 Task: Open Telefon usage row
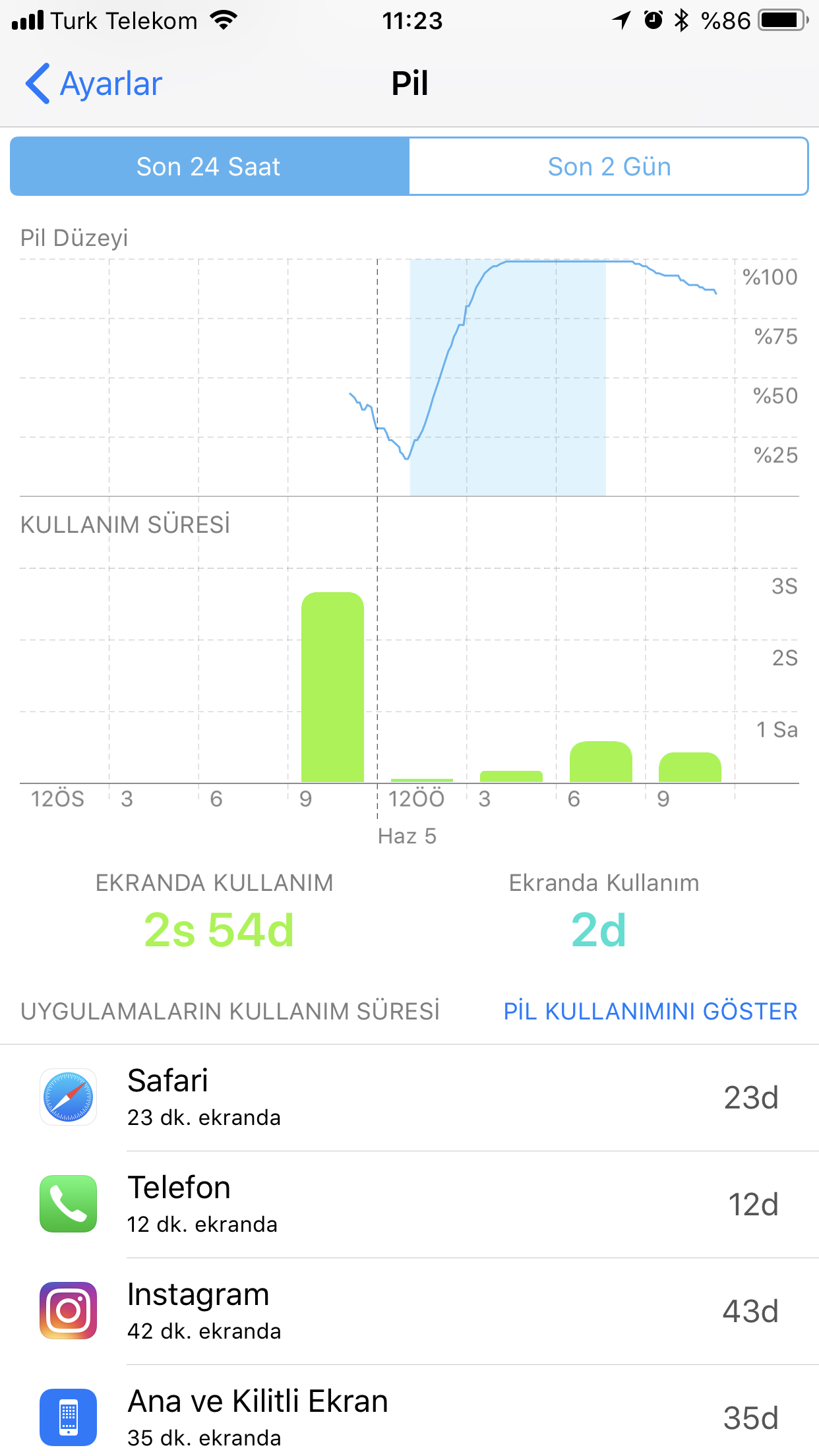(409, 1205)
